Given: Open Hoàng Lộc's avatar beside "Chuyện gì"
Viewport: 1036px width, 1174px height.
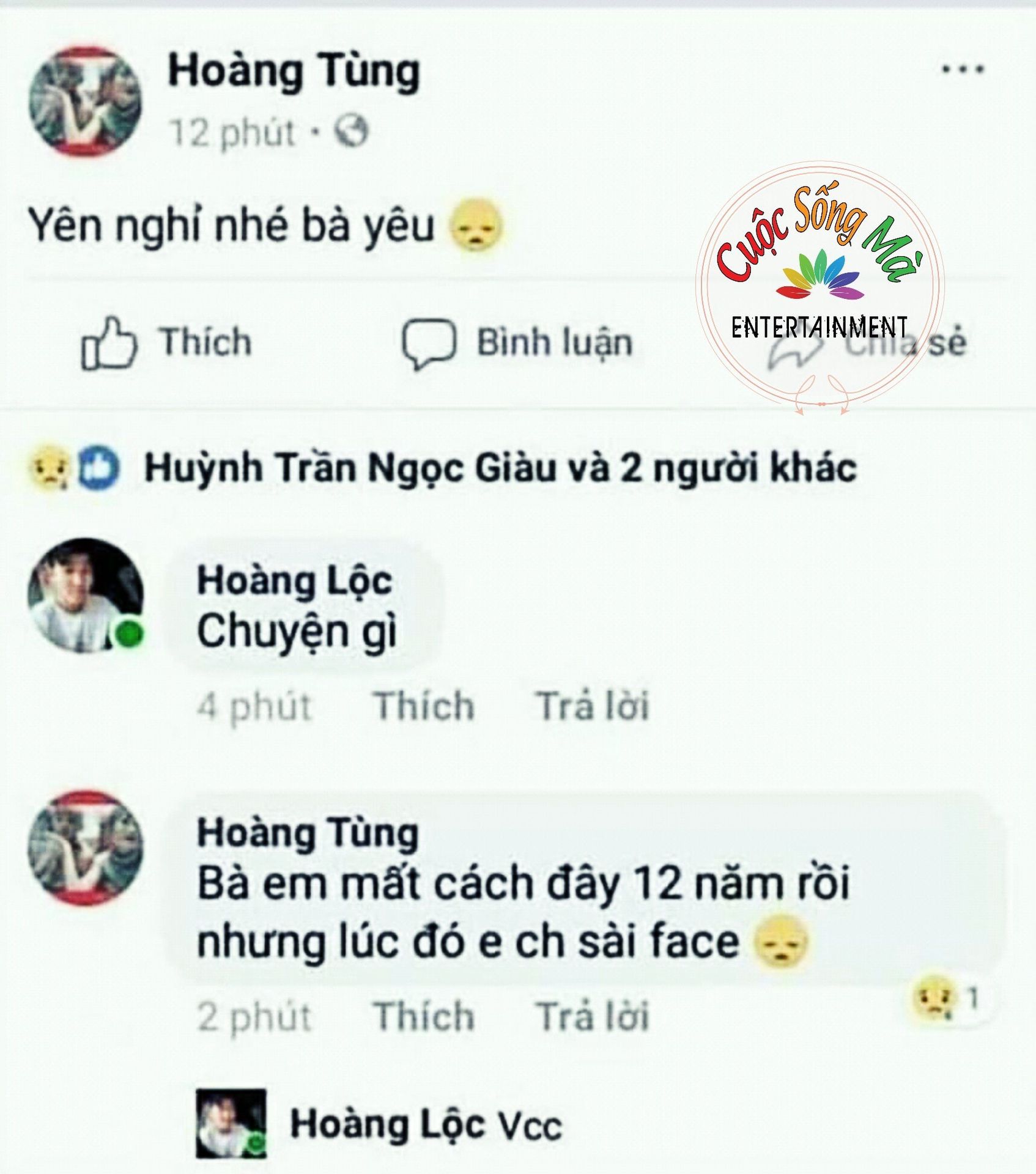Looking at the screenshot, I should click(85, 596).
